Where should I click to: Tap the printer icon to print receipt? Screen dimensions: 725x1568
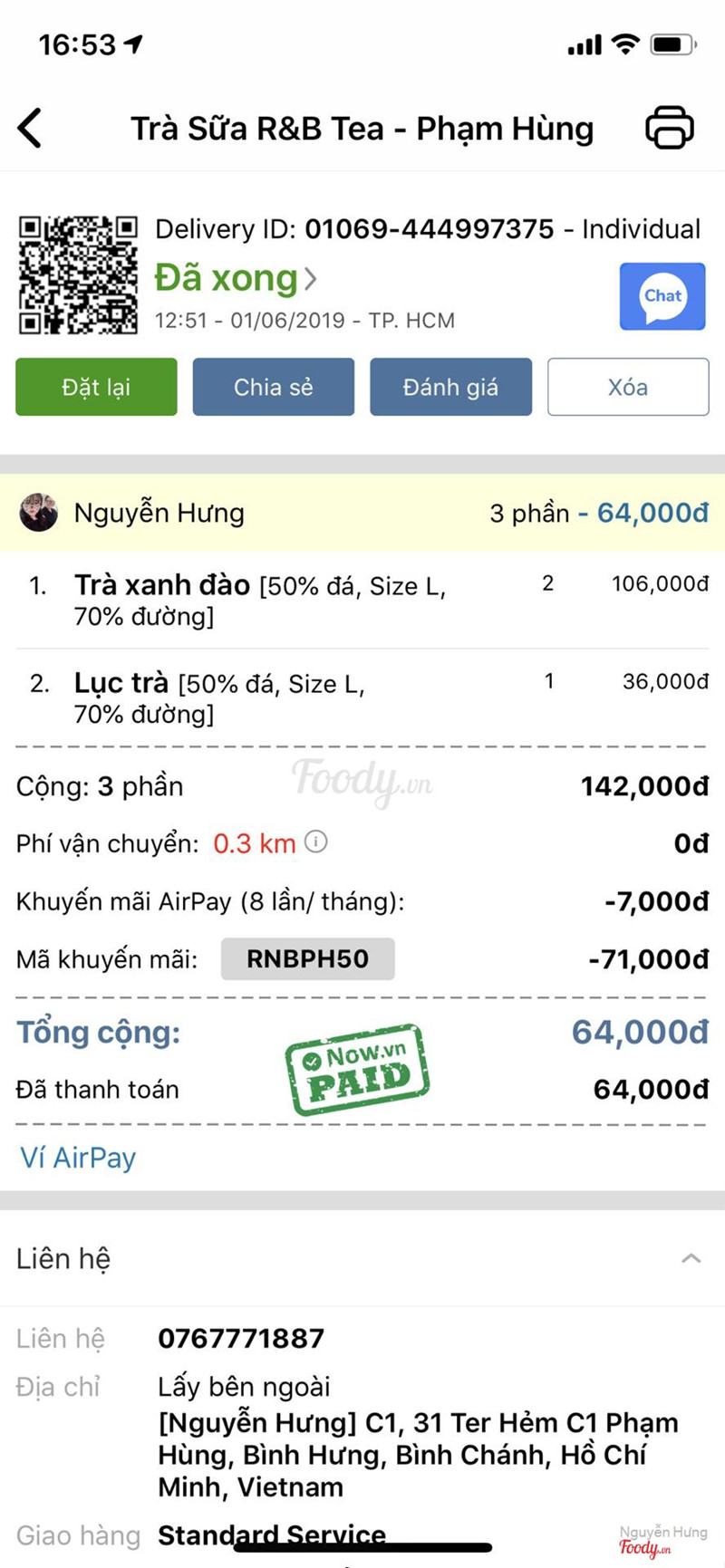coord(670,128)
